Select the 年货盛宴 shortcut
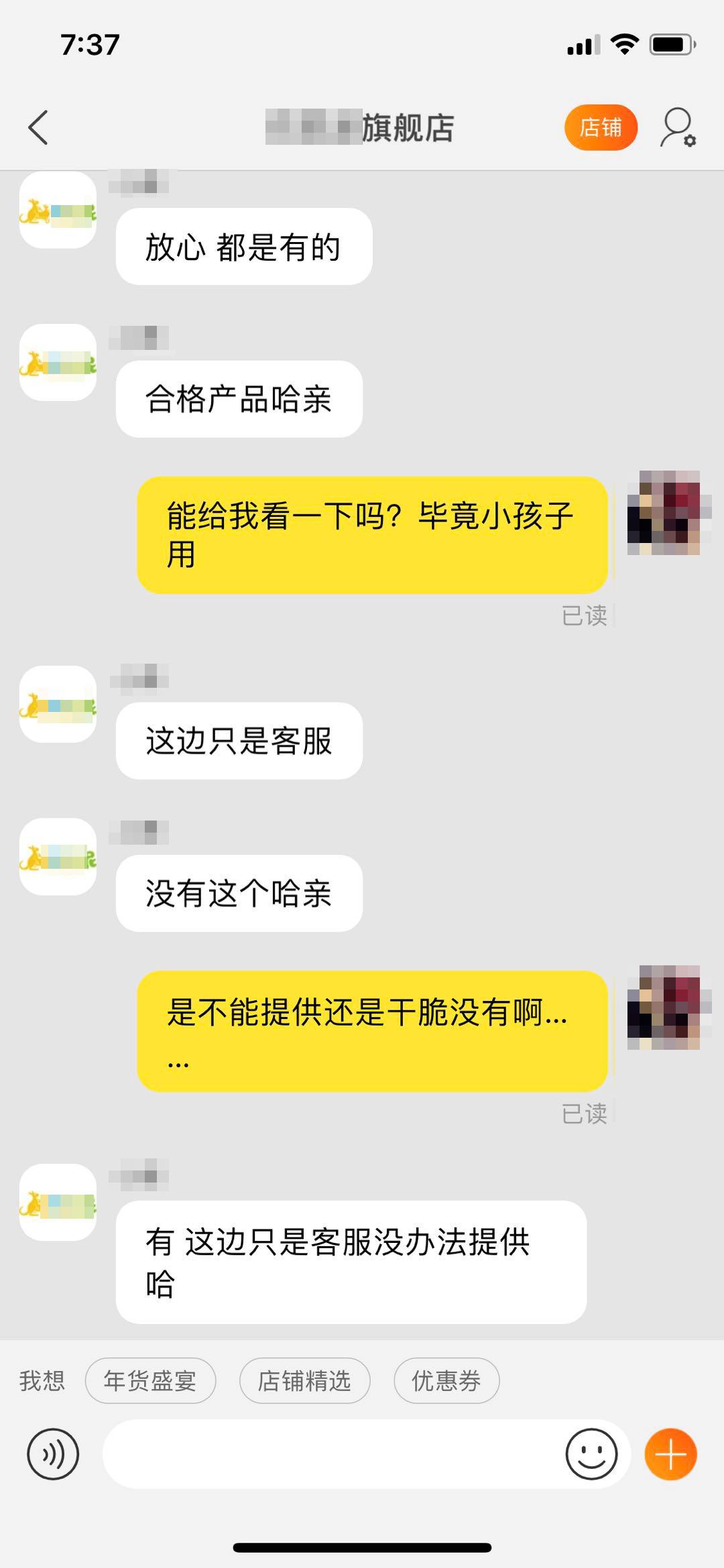Screen dimensions: 724x1568 pyautogui.click(x=150, y=1381)
